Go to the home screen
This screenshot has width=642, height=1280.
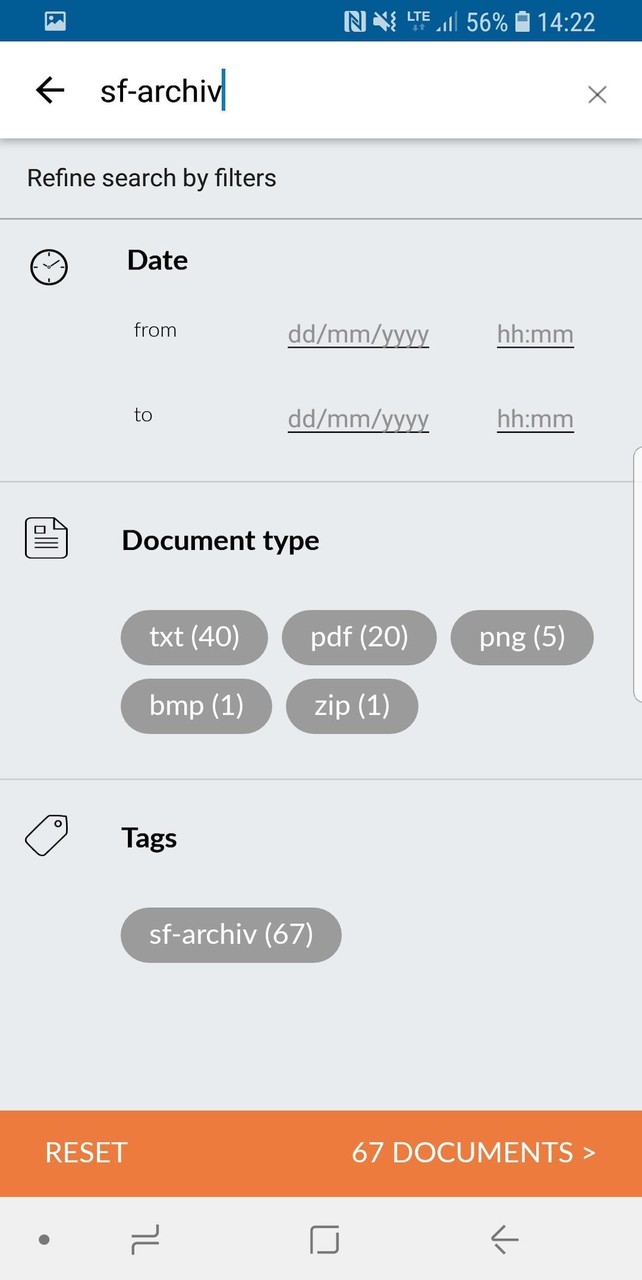point(324,1240)
